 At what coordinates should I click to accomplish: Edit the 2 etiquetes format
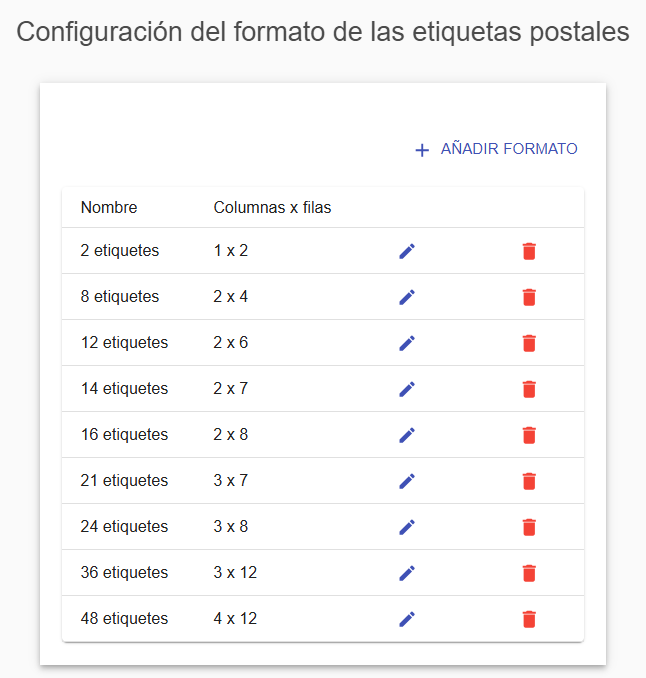[407, 251]
